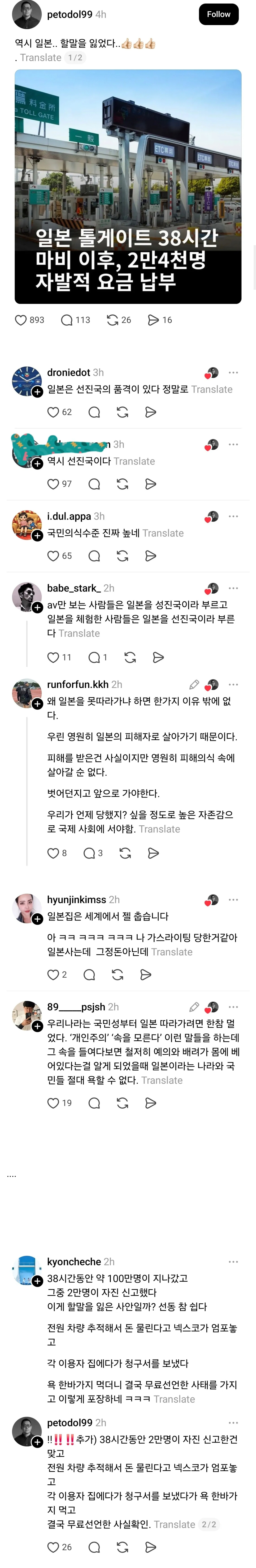Translate i.dul.appa's comment
Screen dimensions: 256x1568
point(163,533)
